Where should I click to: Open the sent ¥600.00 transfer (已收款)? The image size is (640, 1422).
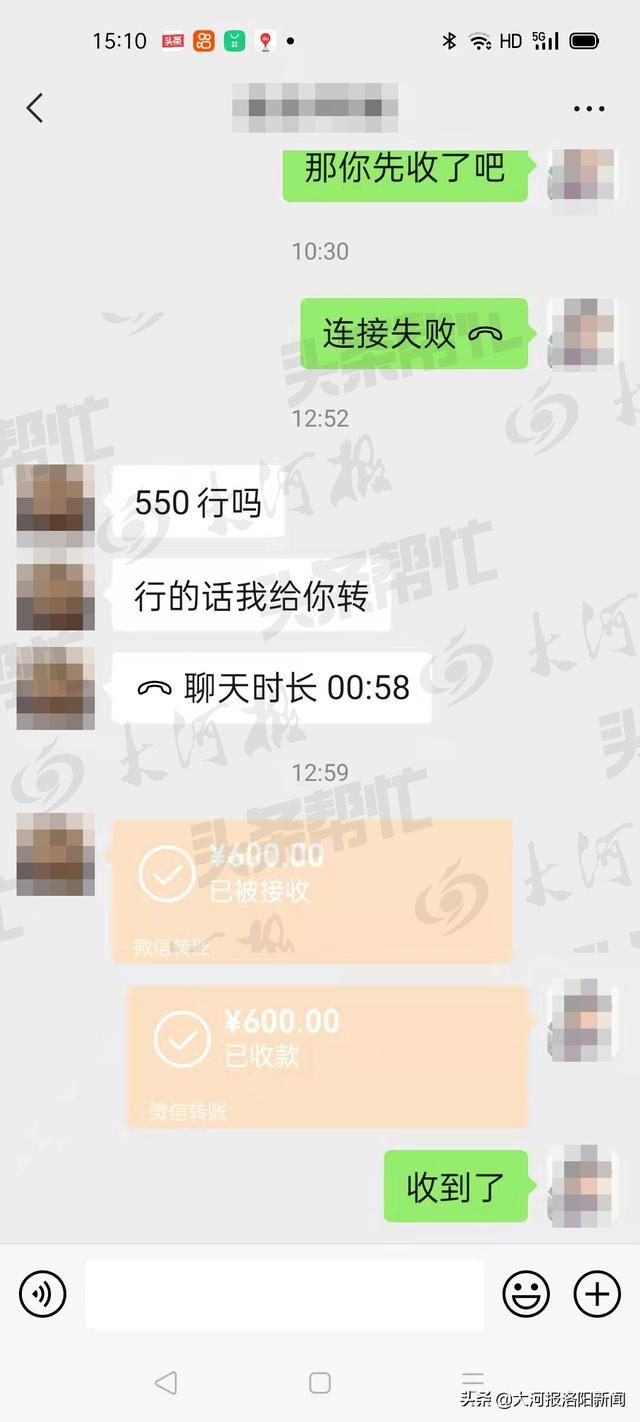click(326, 1056)
